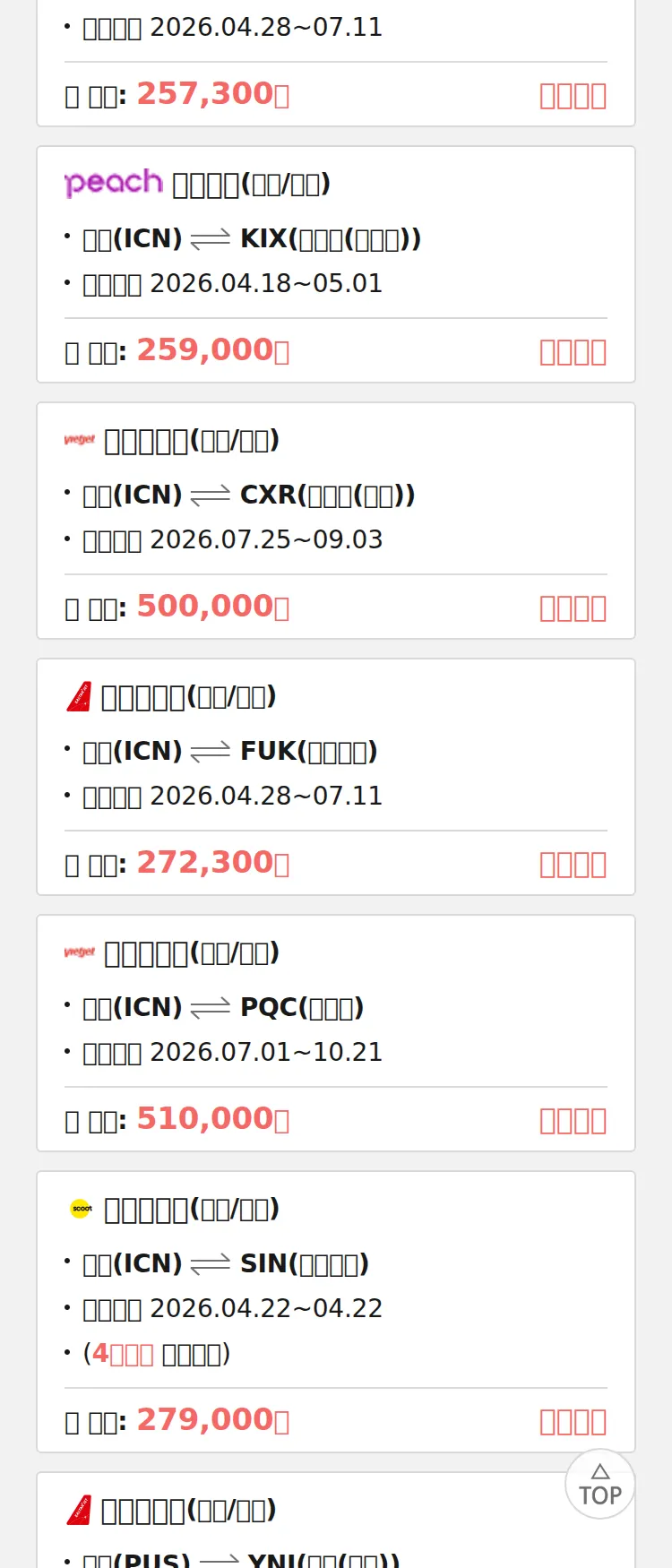The image size is (672, 1568).
Task: Tap the red link beside 510,000 price
Action: [x=573, y=1121]
